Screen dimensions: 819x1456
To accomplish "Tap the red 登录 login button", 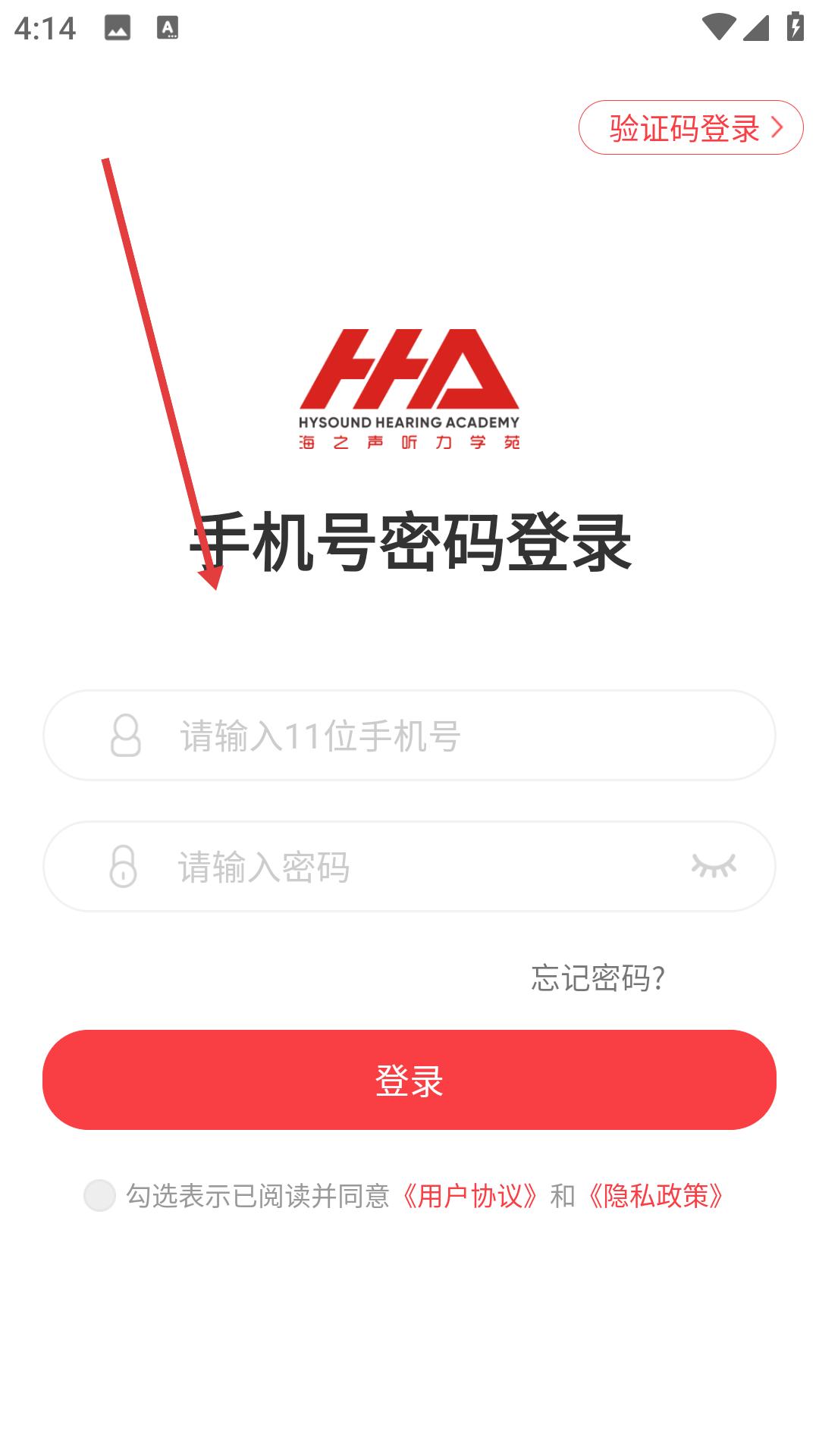I will (409, 1080).
